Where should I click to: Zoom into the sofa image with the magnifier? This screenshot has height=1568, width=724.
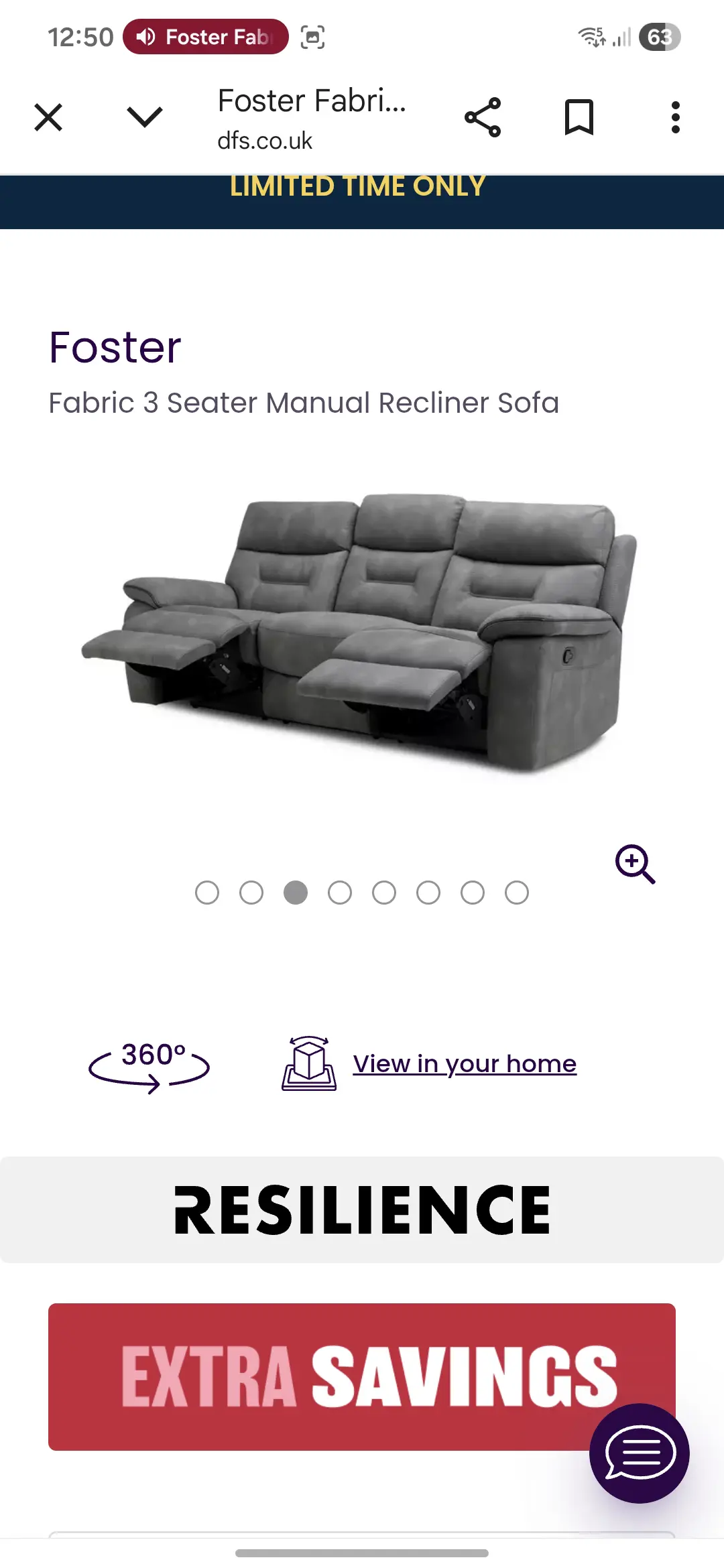pyautogui.click(x=635, y=864)
